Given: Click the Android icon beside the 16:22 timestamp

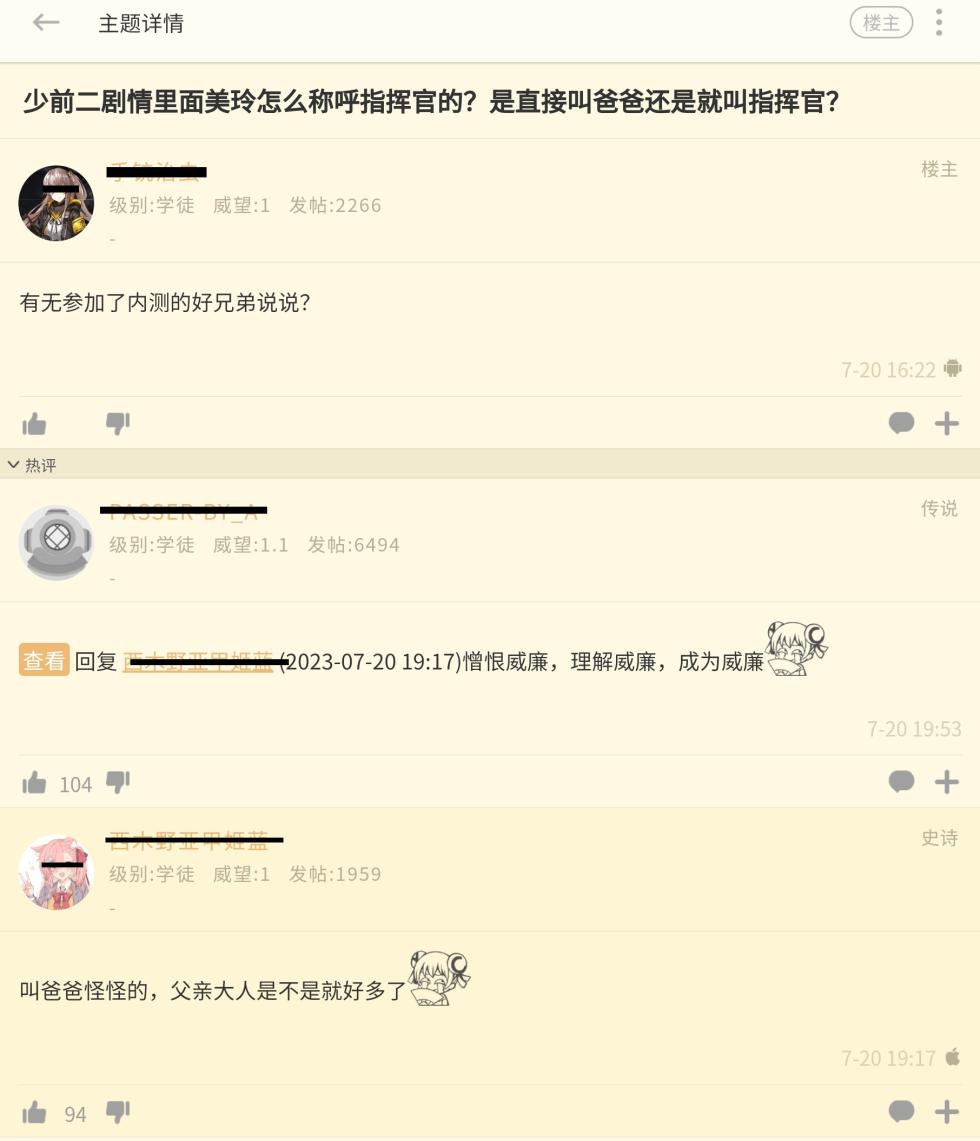Looking at the screenshot, I should [x=952, y=369].
